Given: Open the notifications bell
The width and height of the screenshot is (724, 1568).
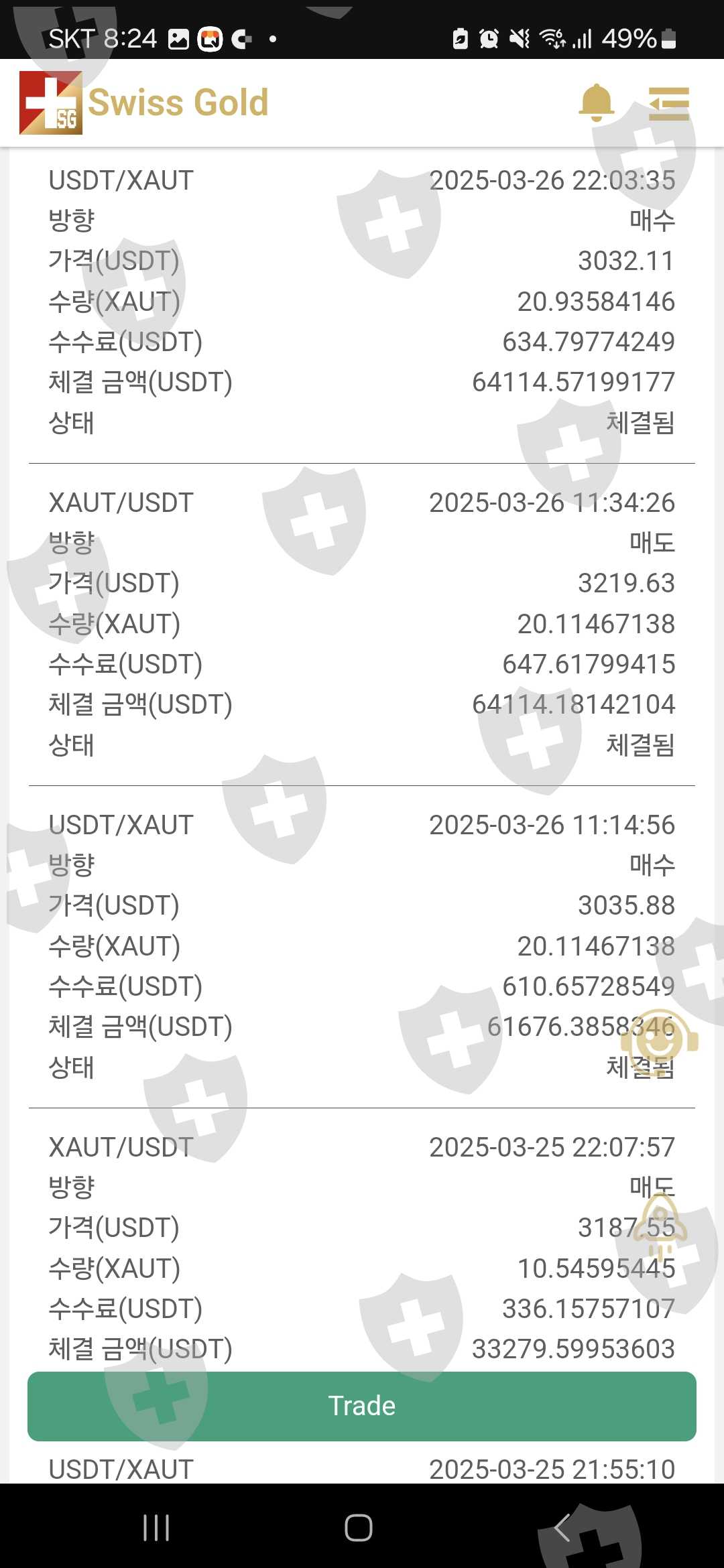Looking at the screenshot, I should (x=596, y=103).
